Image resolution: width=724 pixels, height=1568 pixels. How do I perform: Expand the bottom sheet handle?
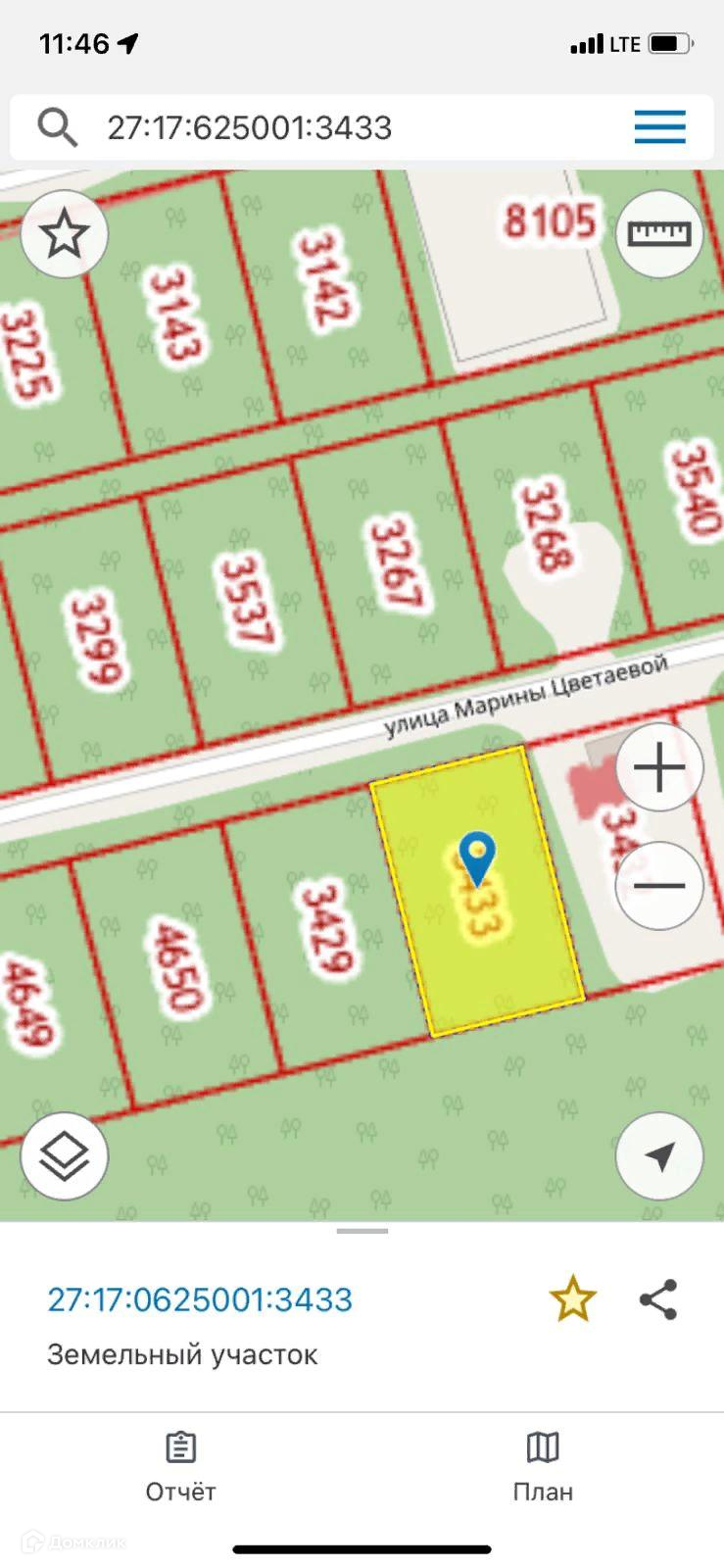click(362, 1231)
